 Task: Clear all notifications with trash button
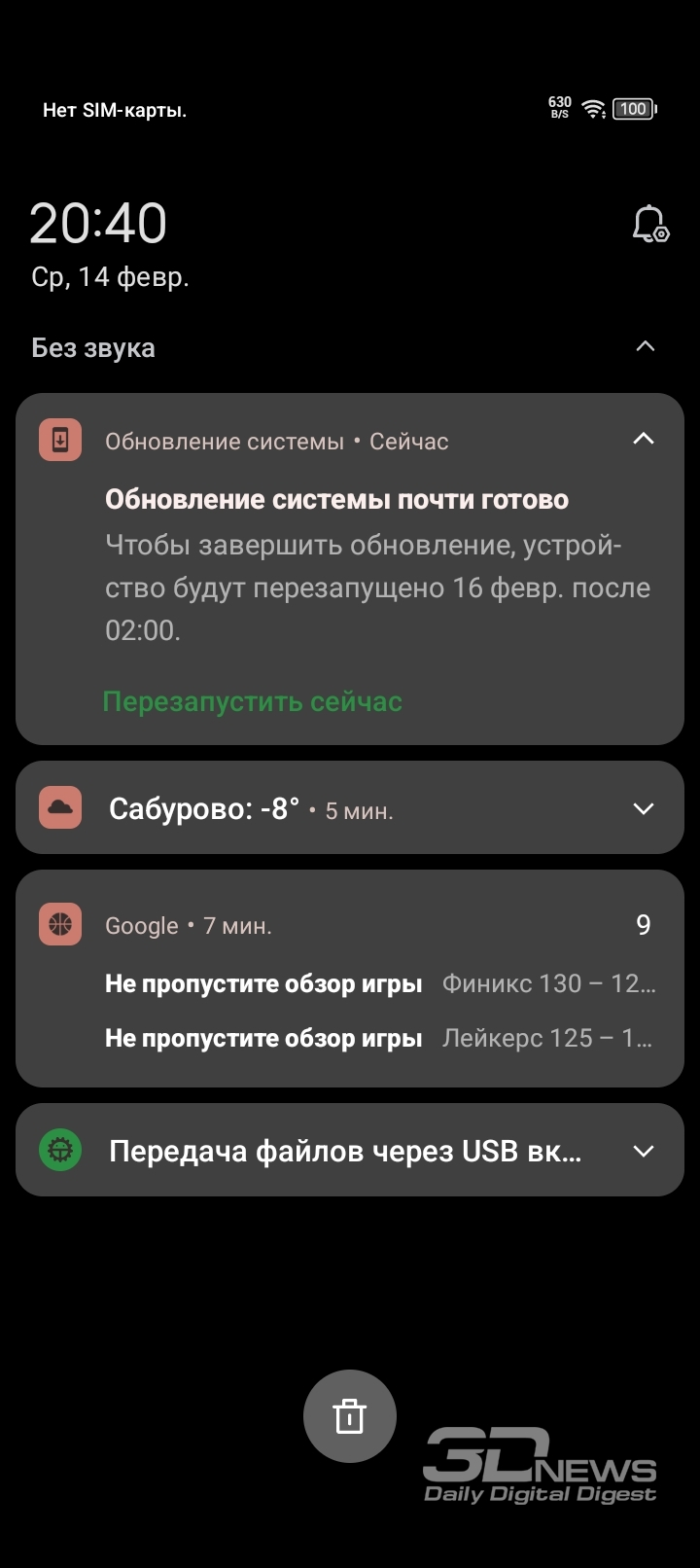[350, 1416]
